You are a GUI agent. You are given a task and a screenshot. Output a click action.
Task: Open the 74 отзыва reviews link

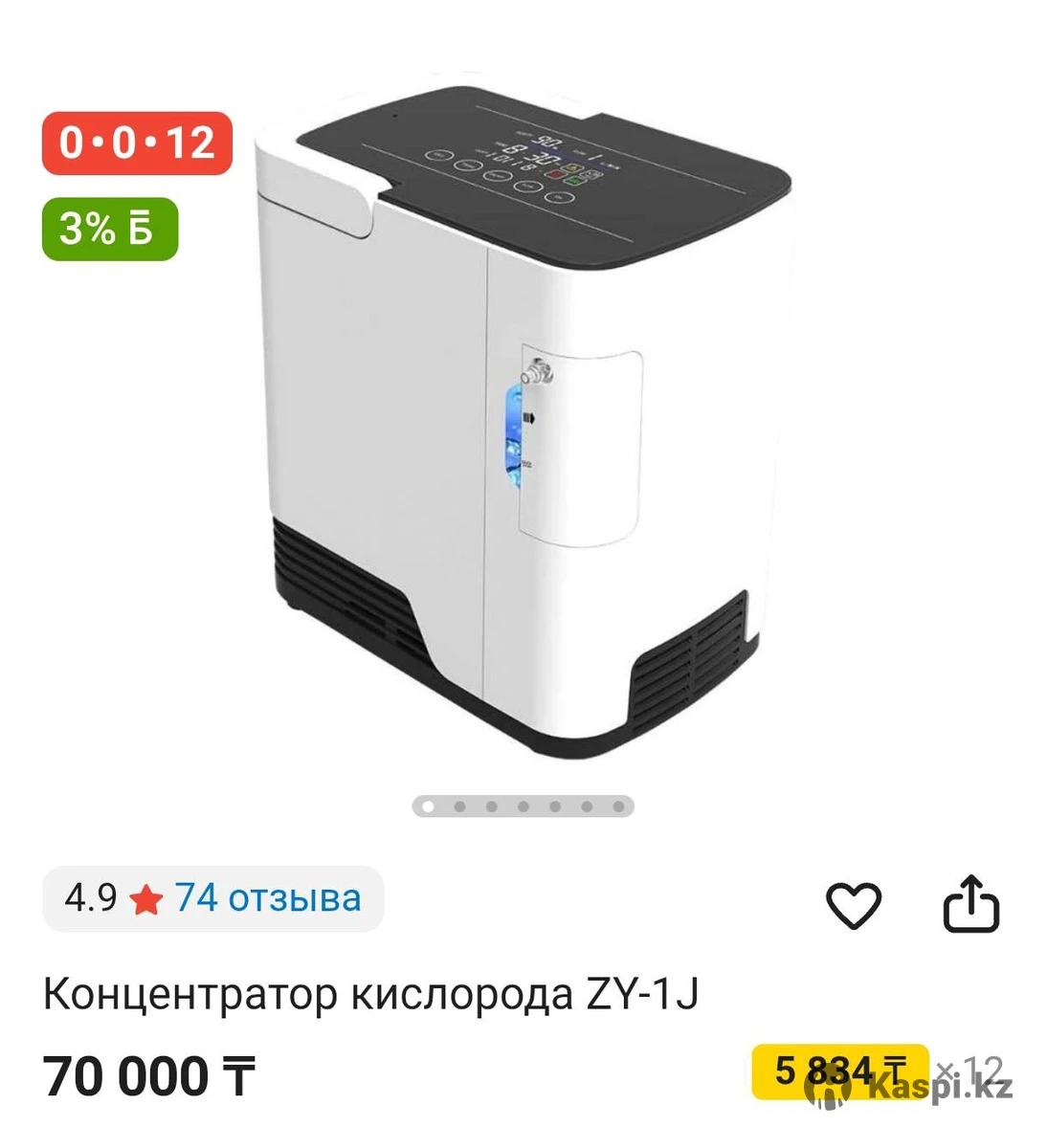tap(267, 898)
